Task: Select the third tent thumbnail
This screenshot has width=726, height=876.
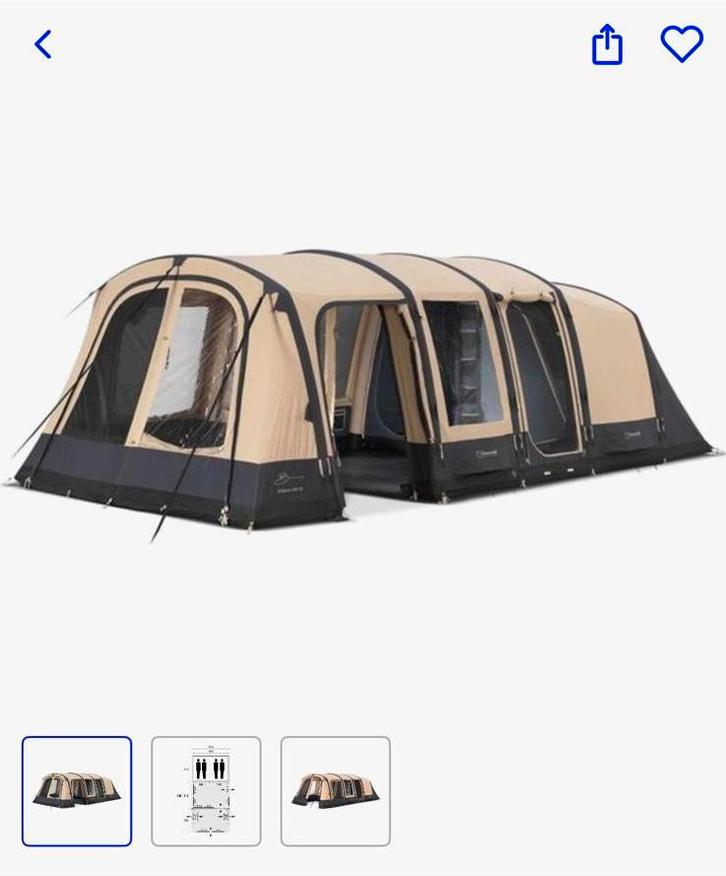Action: [x=335, y=791]
